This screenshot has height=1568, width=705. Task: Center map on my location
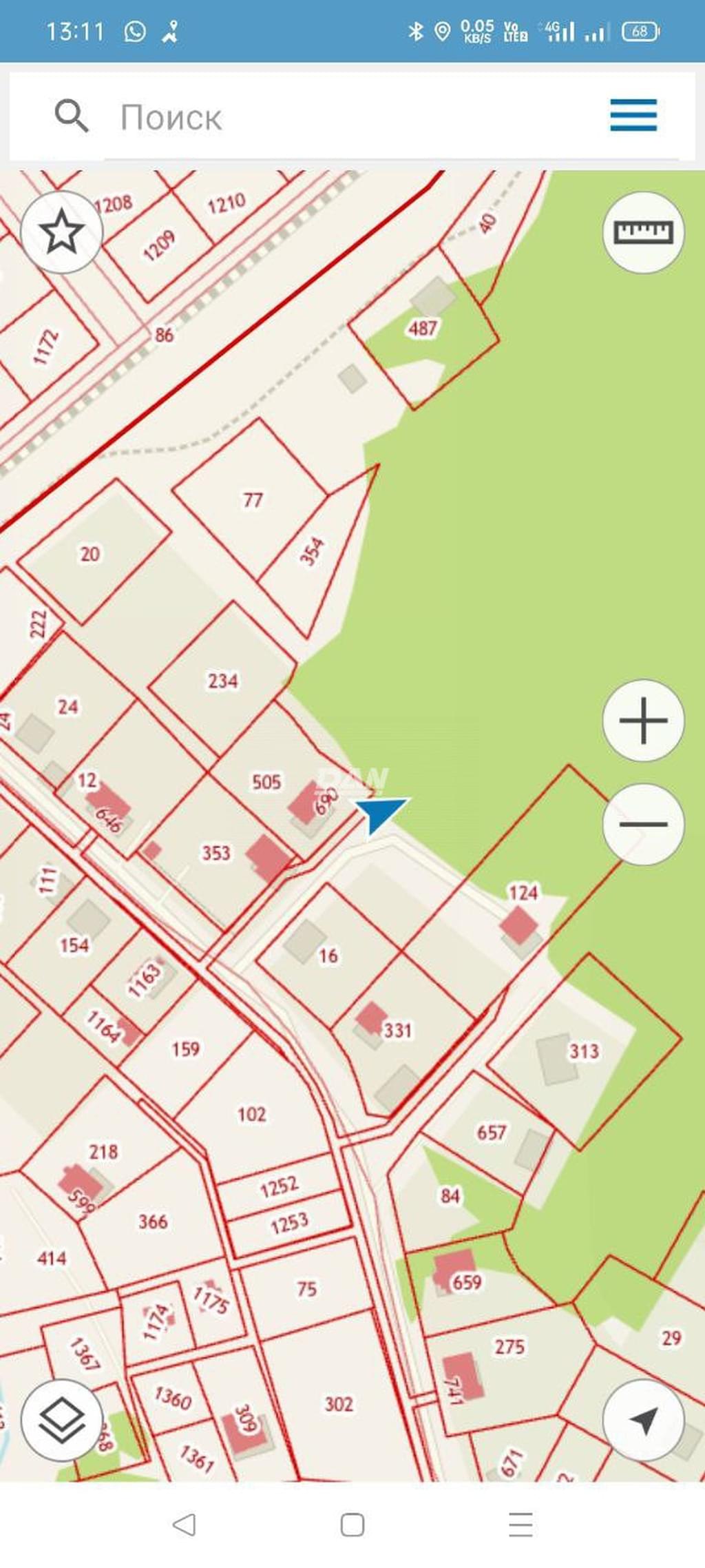coord(643,1419)
